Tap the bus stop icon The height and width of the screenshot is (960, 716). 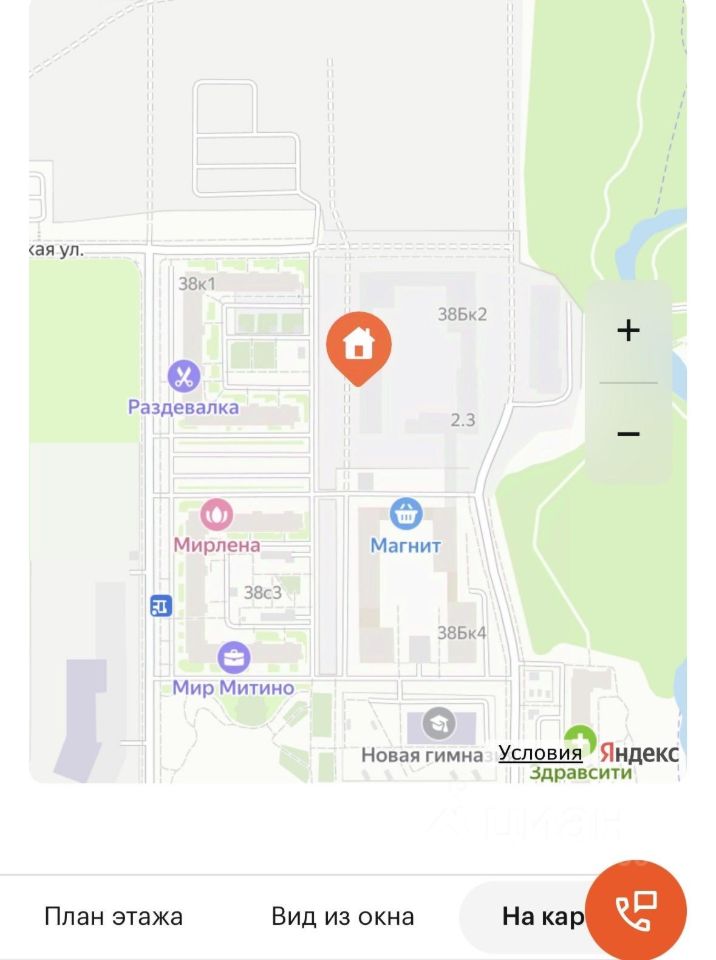pos(161,606)
